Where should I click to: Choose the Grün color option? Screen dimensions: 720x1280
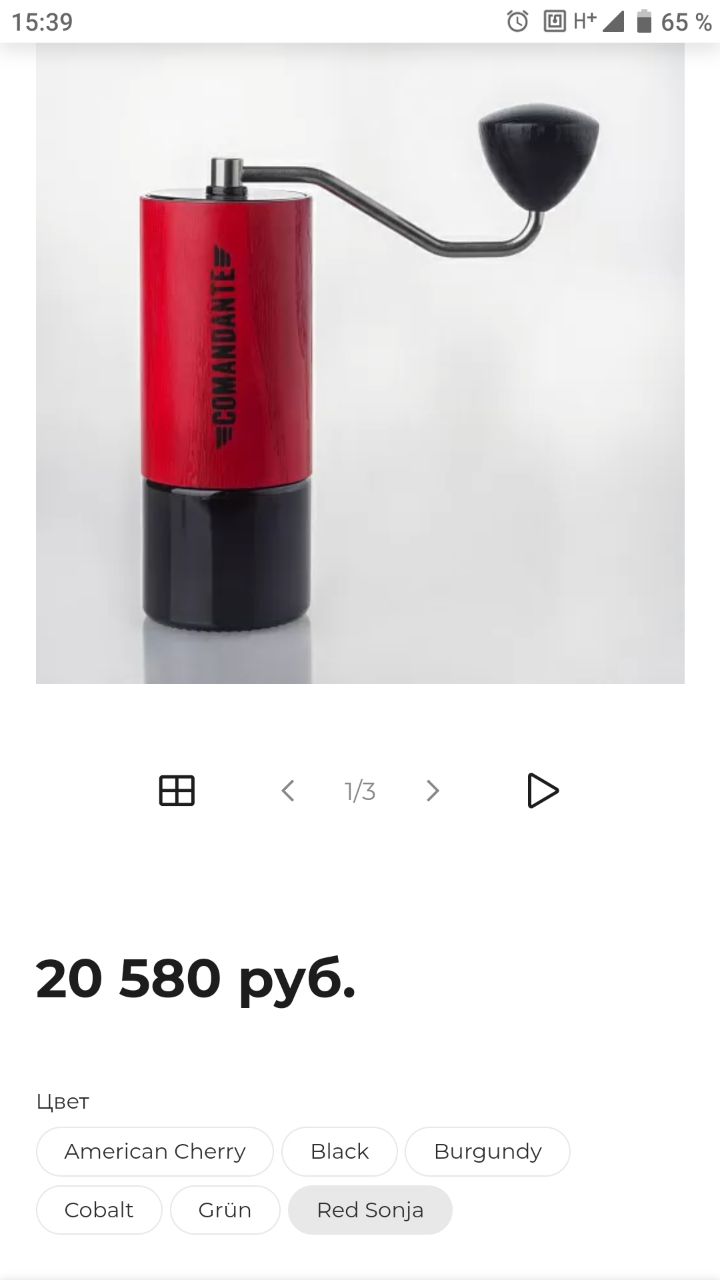[x=225, y=1210]
